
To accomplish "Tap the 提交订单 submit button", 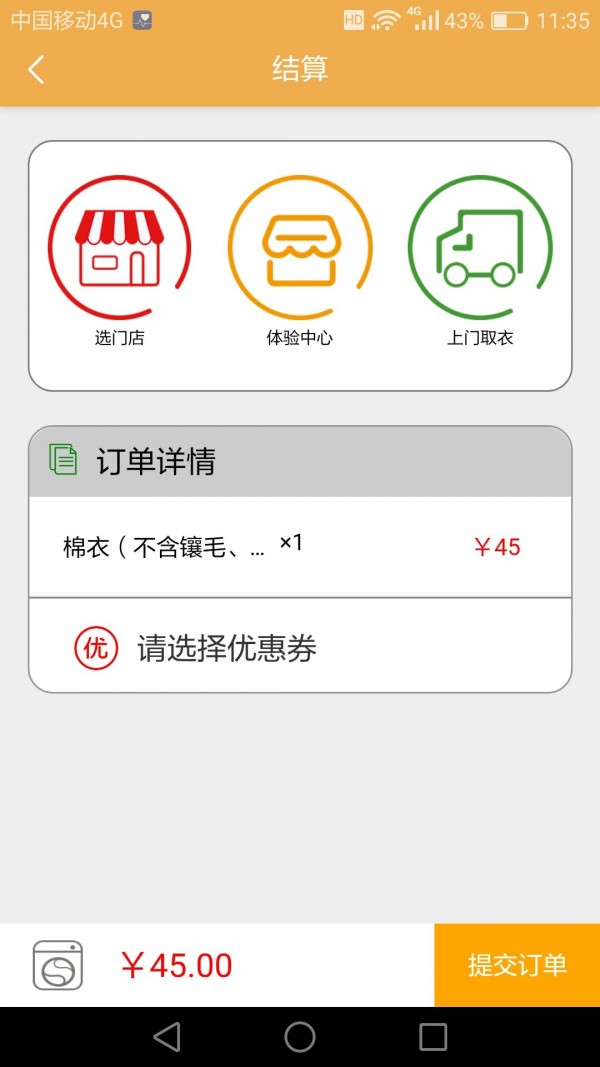I will point(517,965).
